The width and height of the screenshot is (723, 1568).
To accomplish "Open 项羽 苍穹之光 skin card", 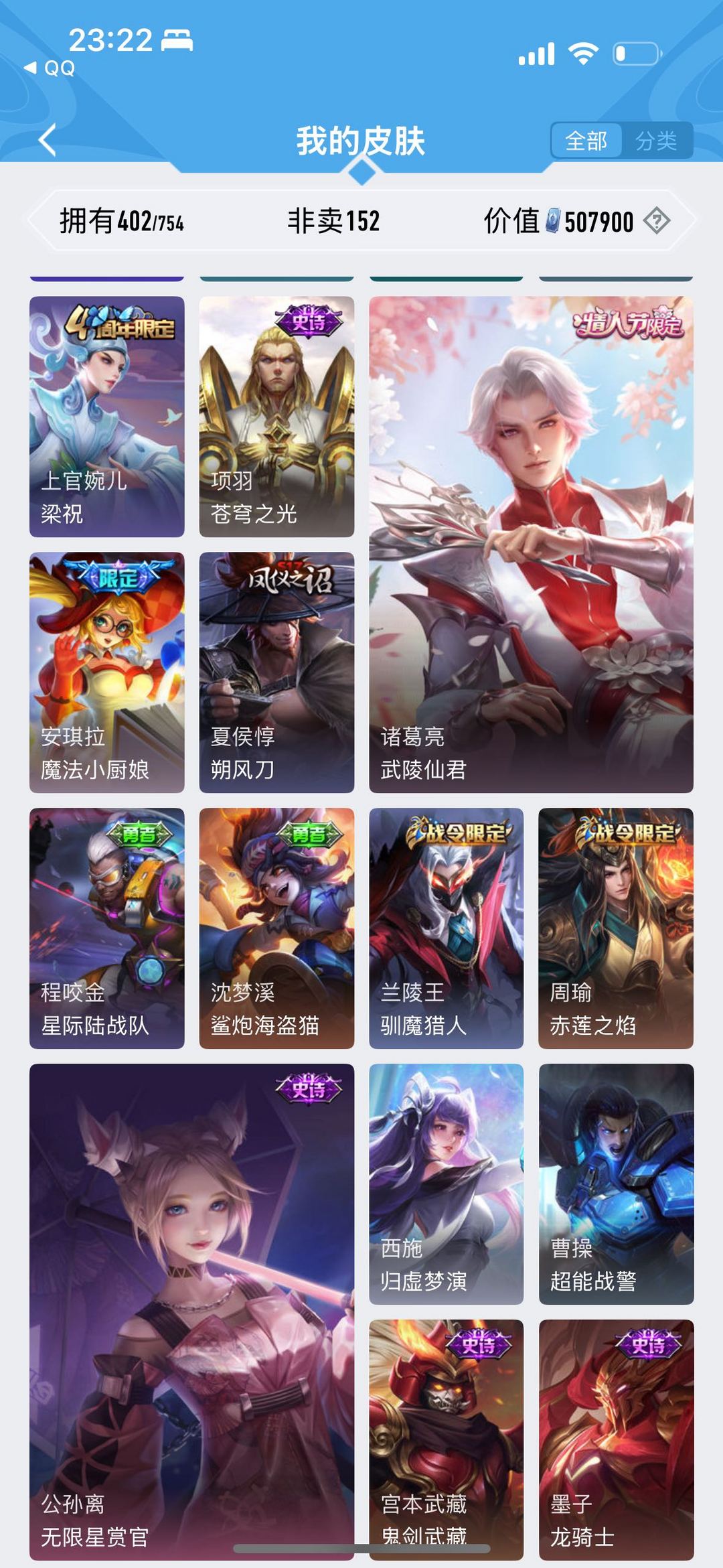I will click(x=276, y=417).
